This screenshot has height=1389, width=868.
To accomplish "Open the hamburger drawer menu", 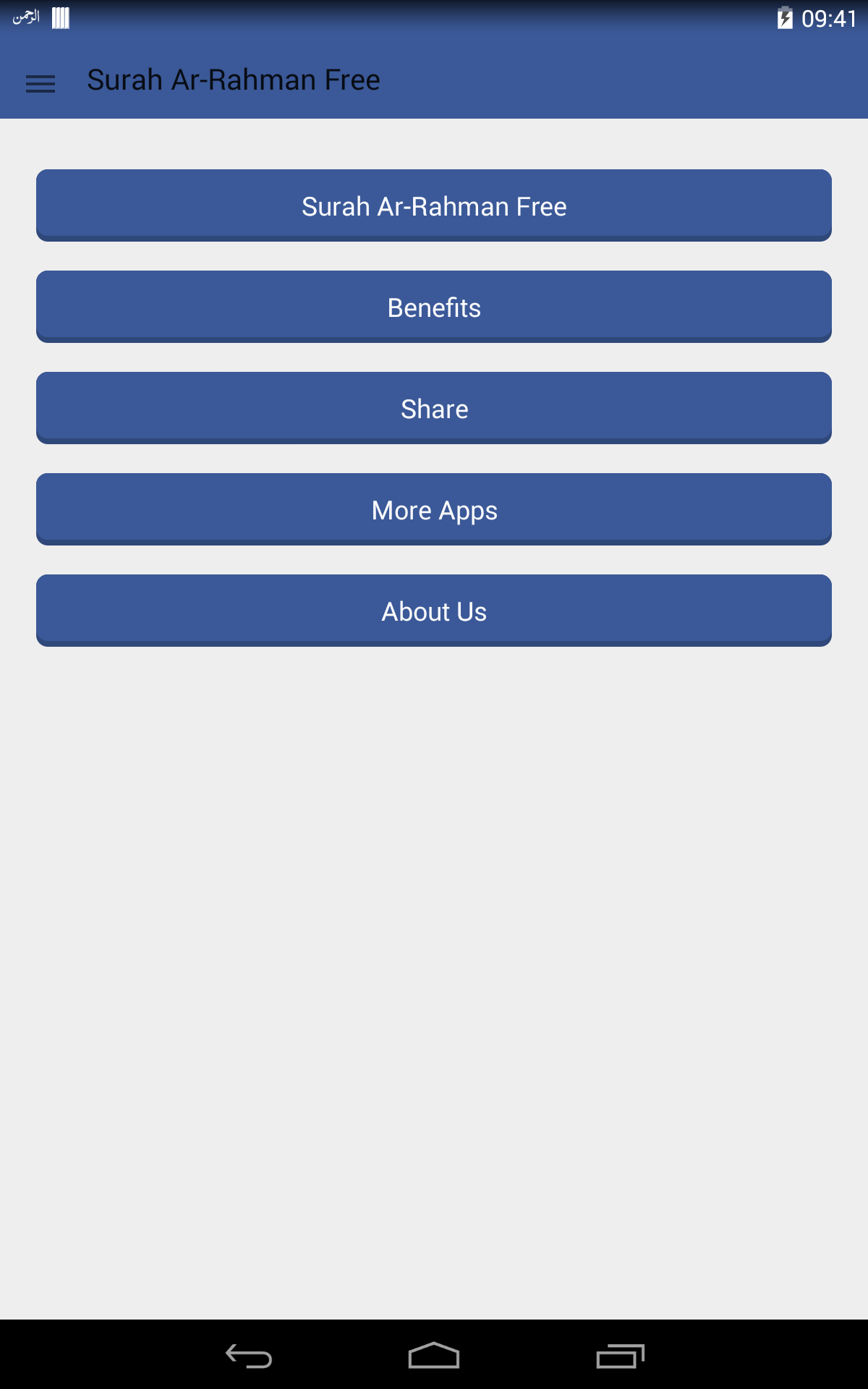I will (x=41, y=83).
